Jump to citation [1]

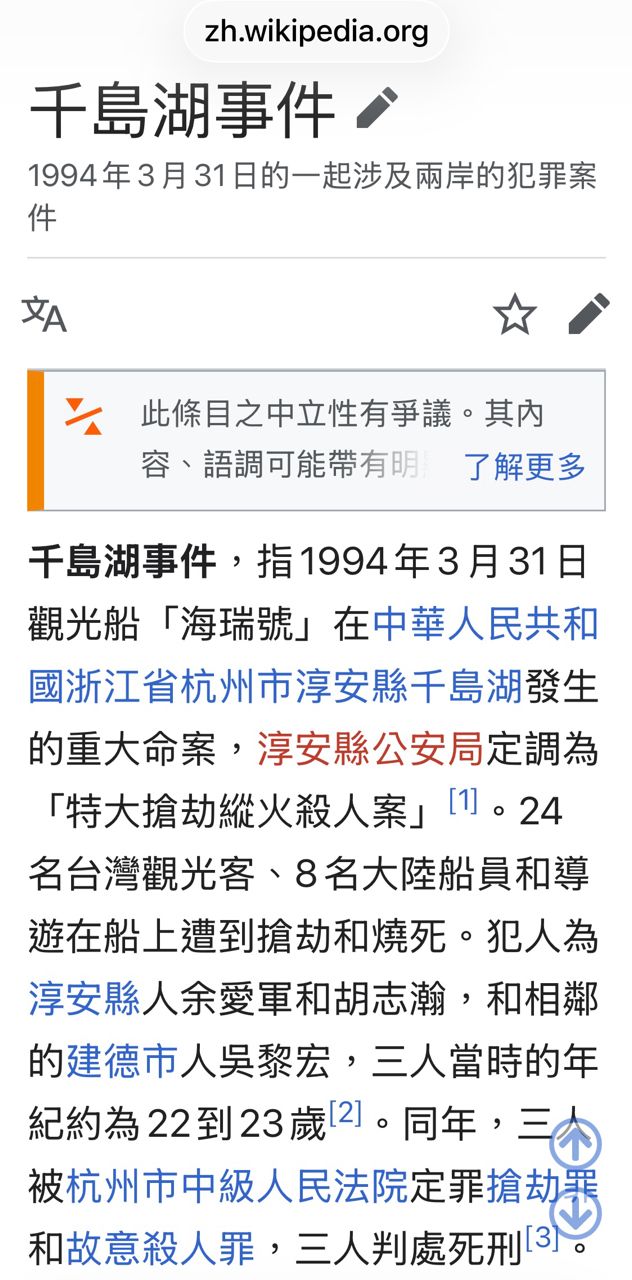pyautogui.click(x=463, y=801)
